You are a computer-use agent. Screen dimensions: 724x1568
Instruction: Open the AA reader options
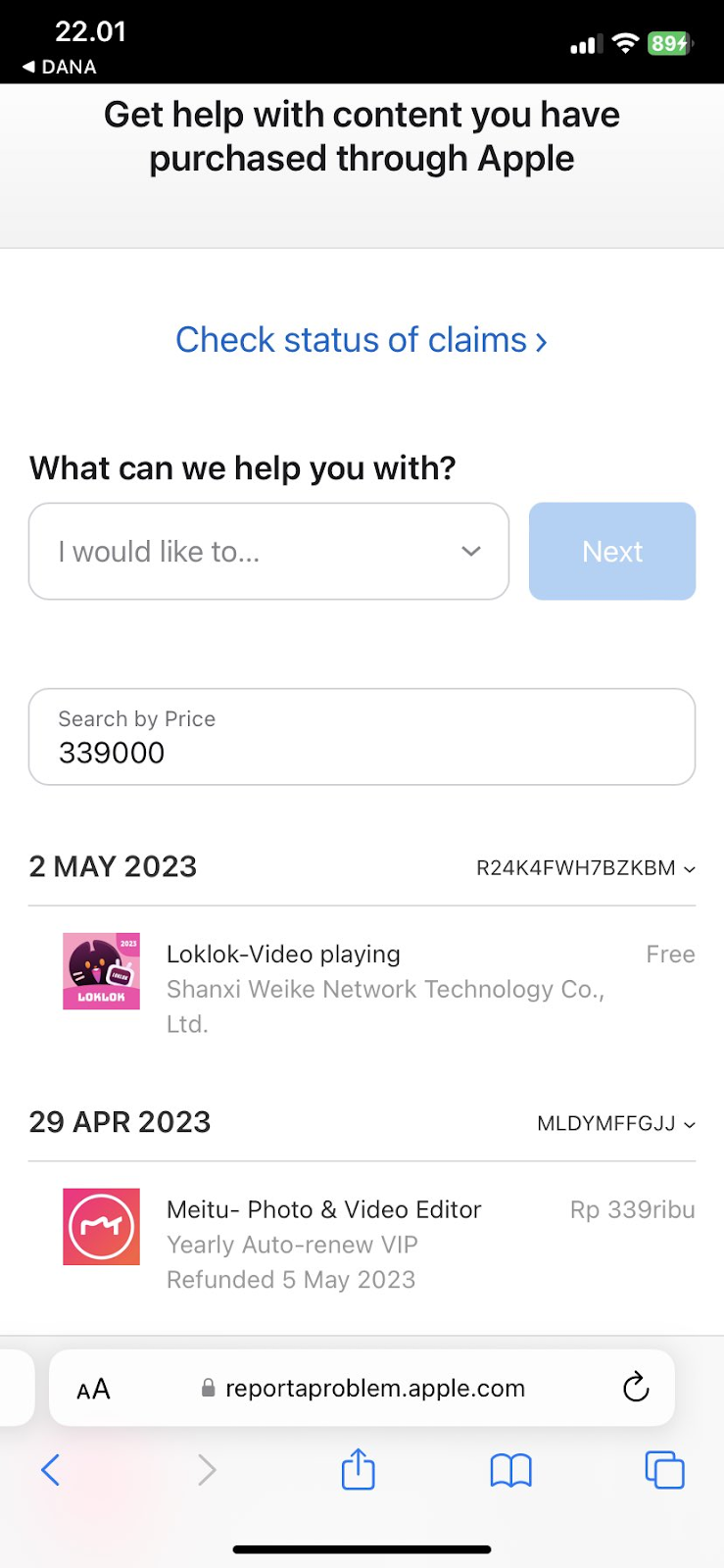pyautogui.click(x=94, y=1389)
